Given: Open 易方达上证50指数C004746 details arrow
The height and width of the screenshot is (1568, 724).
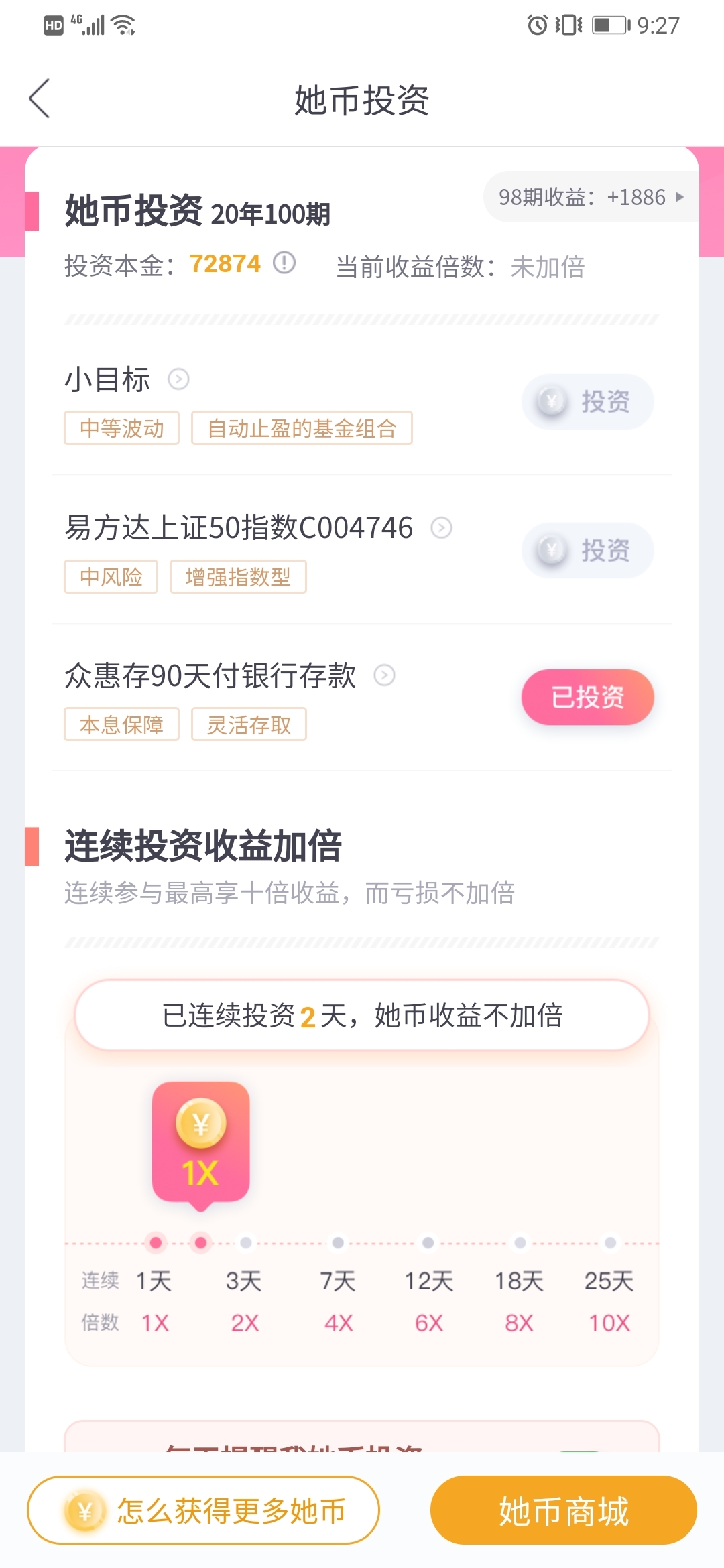Looking at the screenshot, I should (x=441, y=528).
